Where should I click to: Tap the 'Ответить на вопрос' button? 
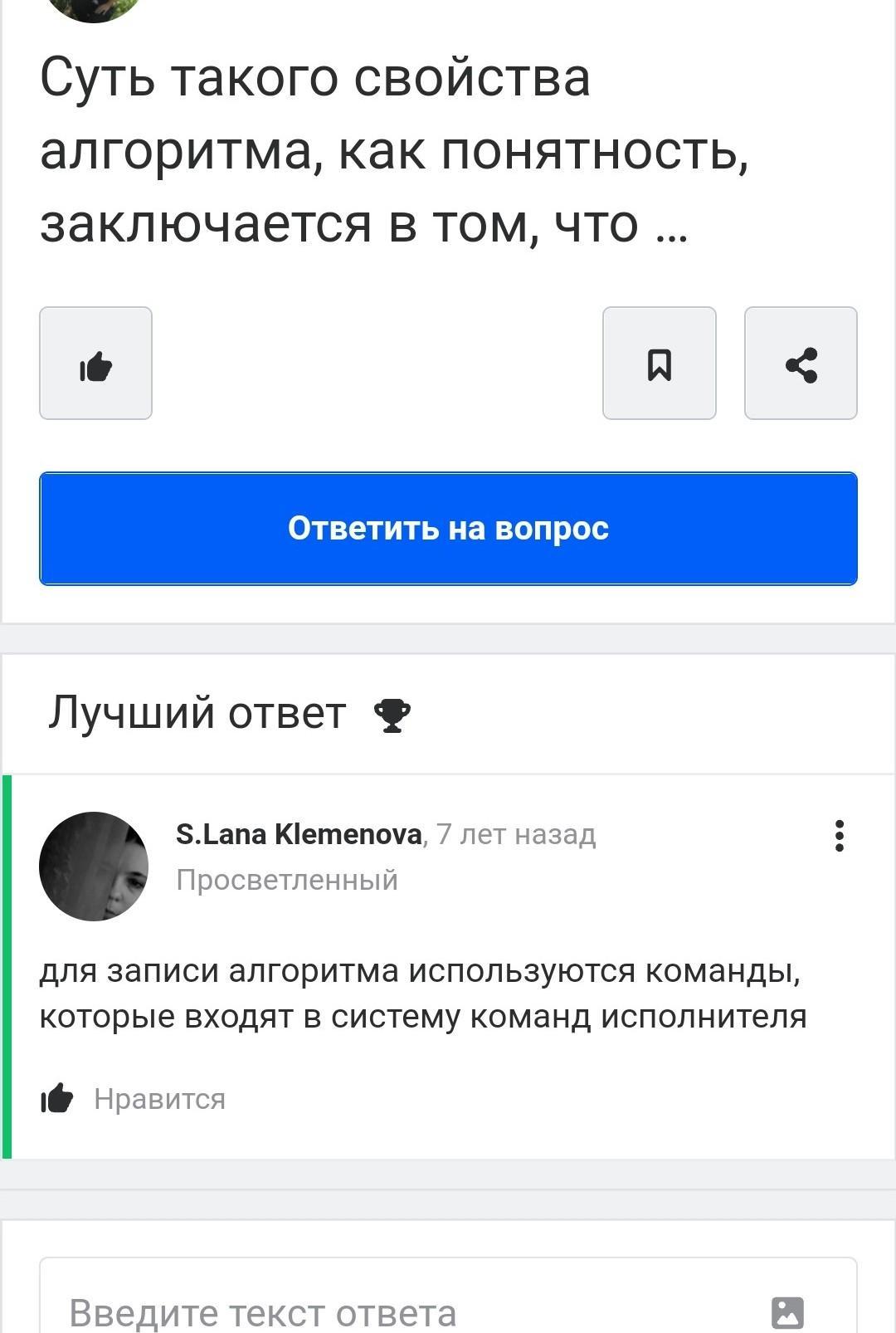[x=448, y=529]
